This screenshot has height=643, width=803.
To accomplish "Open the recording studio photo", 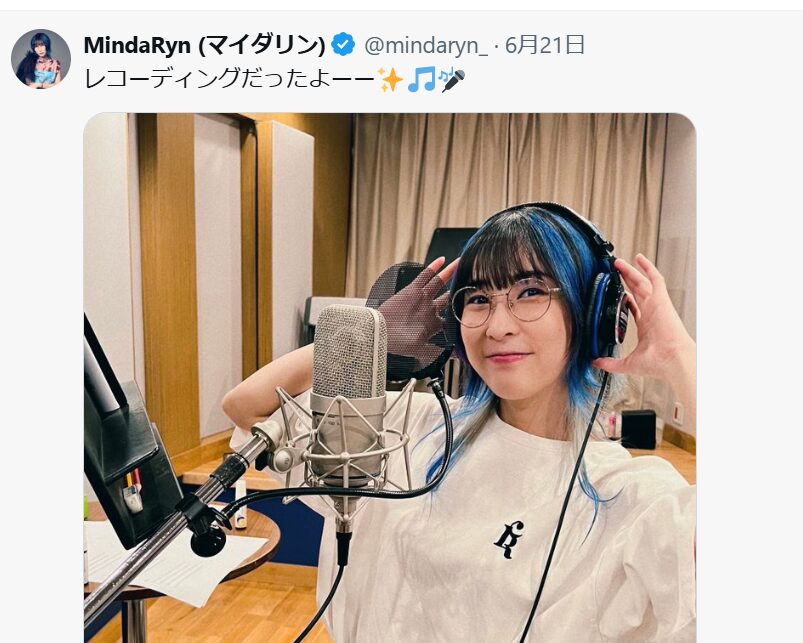I will [389, 378].
